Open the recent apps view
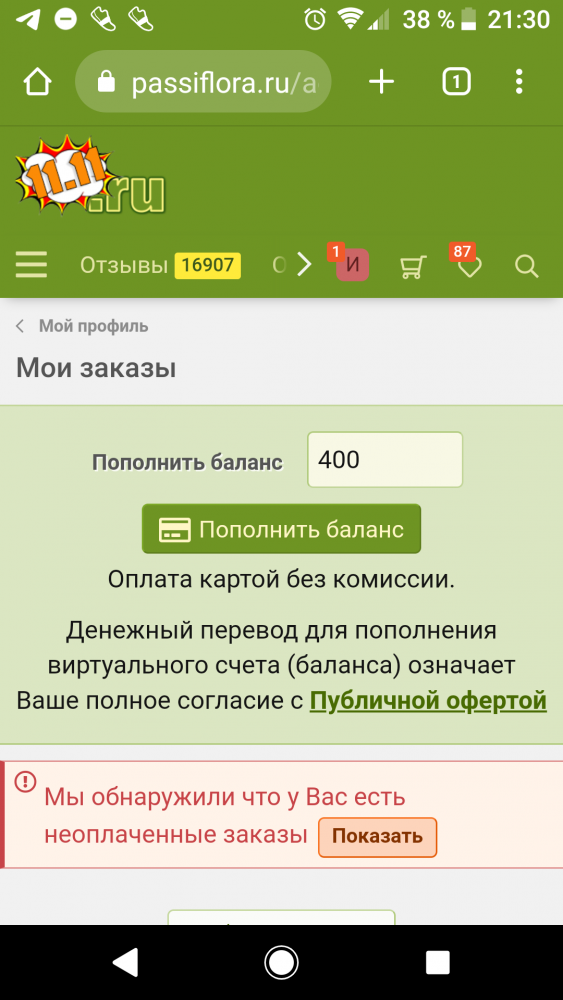This screenshot has height=1000, width=563. point(438,962)
